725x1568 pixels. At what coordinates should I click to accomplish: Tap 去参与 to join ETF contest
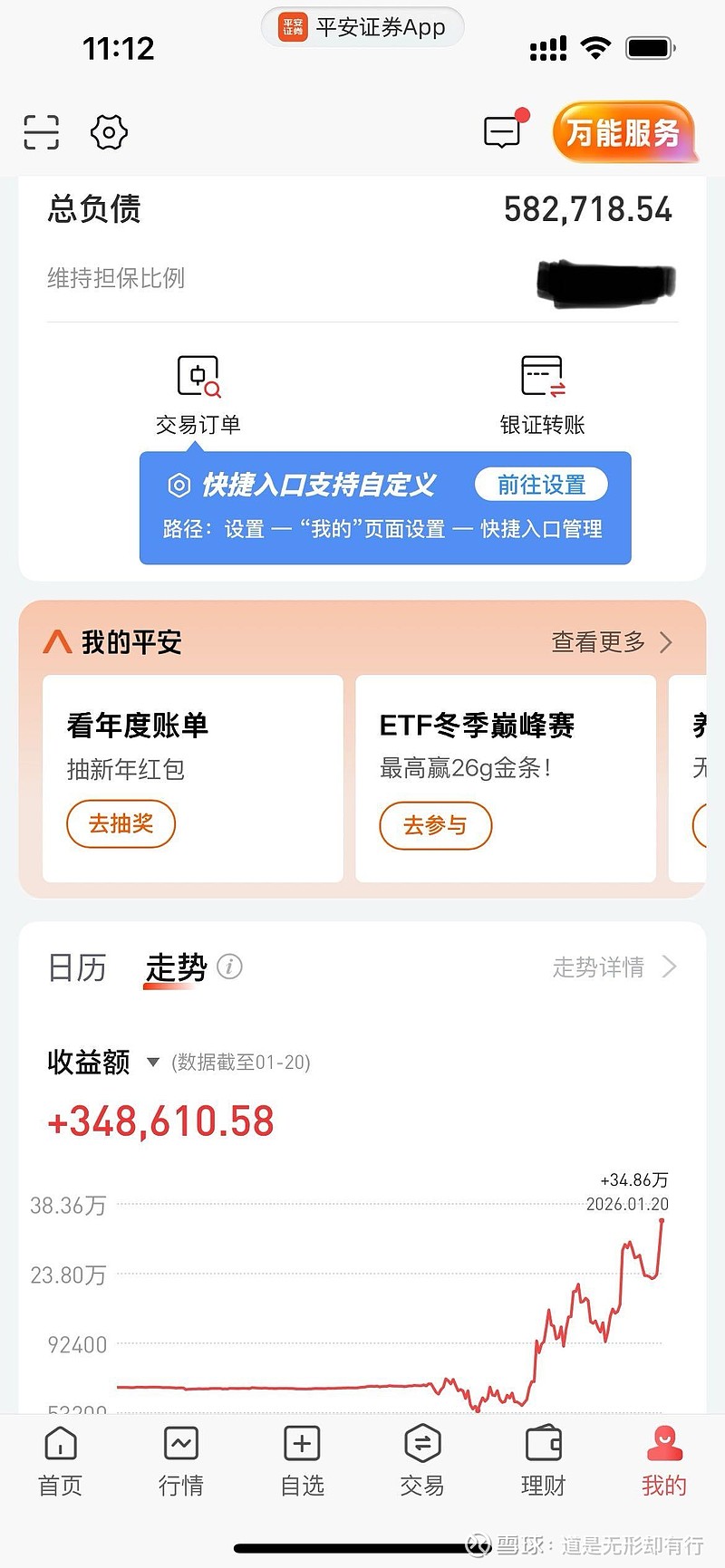coord(435,825)
